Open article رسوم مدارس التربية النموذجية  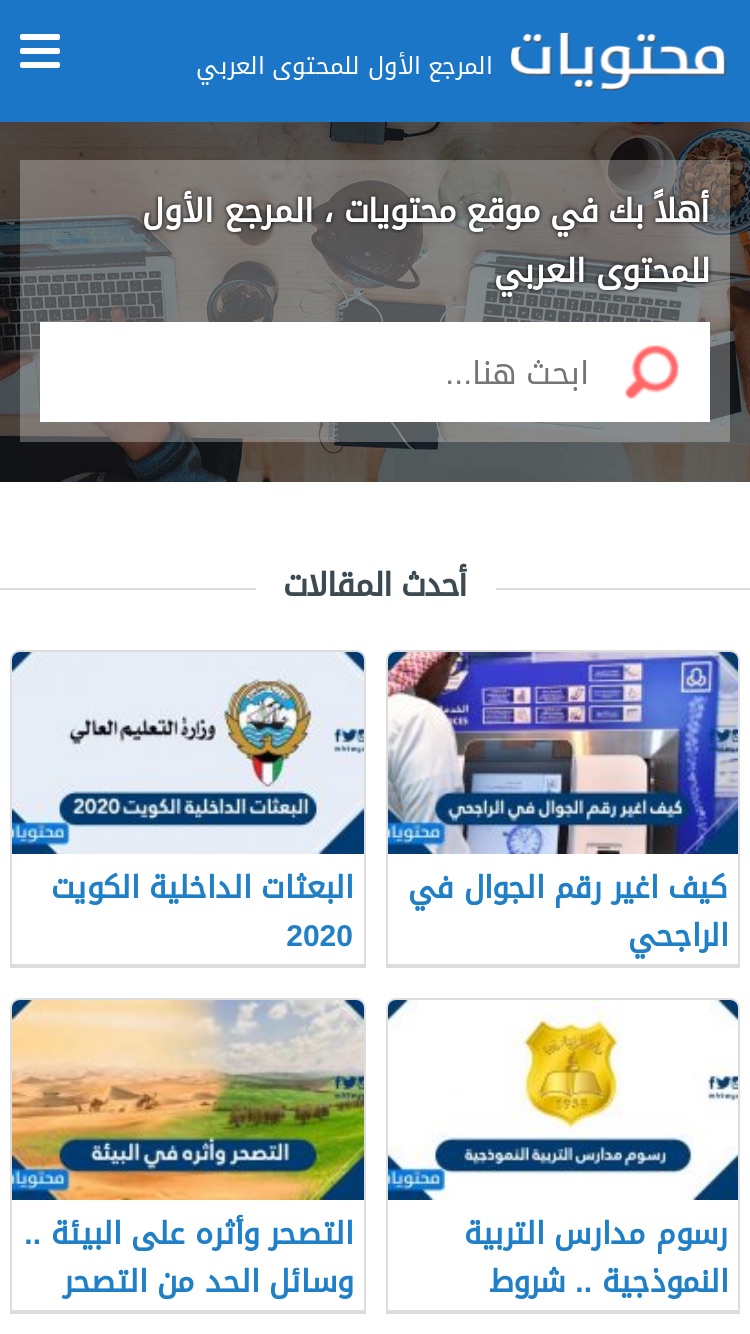tap(563, 1155)
